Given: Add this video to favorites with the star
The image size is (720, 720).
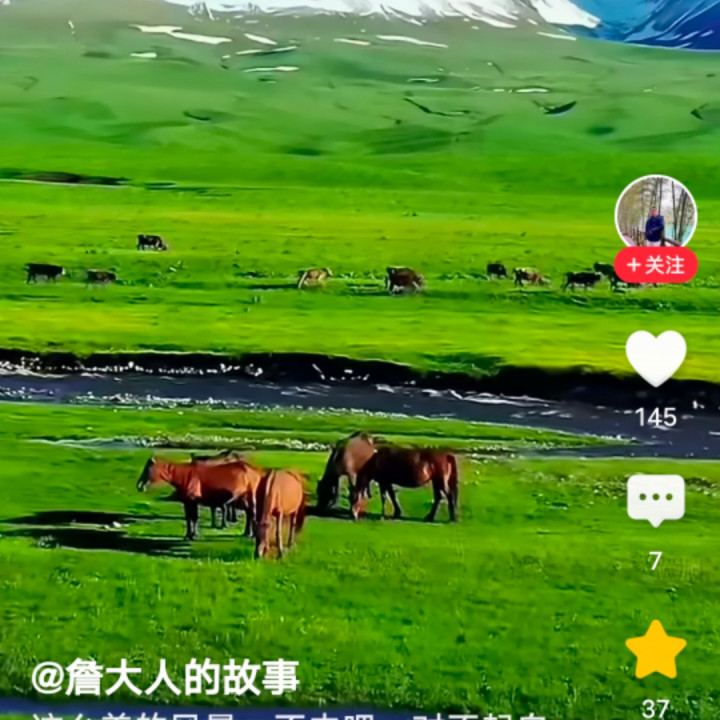Looking at the screenshot, I should 656,650.
